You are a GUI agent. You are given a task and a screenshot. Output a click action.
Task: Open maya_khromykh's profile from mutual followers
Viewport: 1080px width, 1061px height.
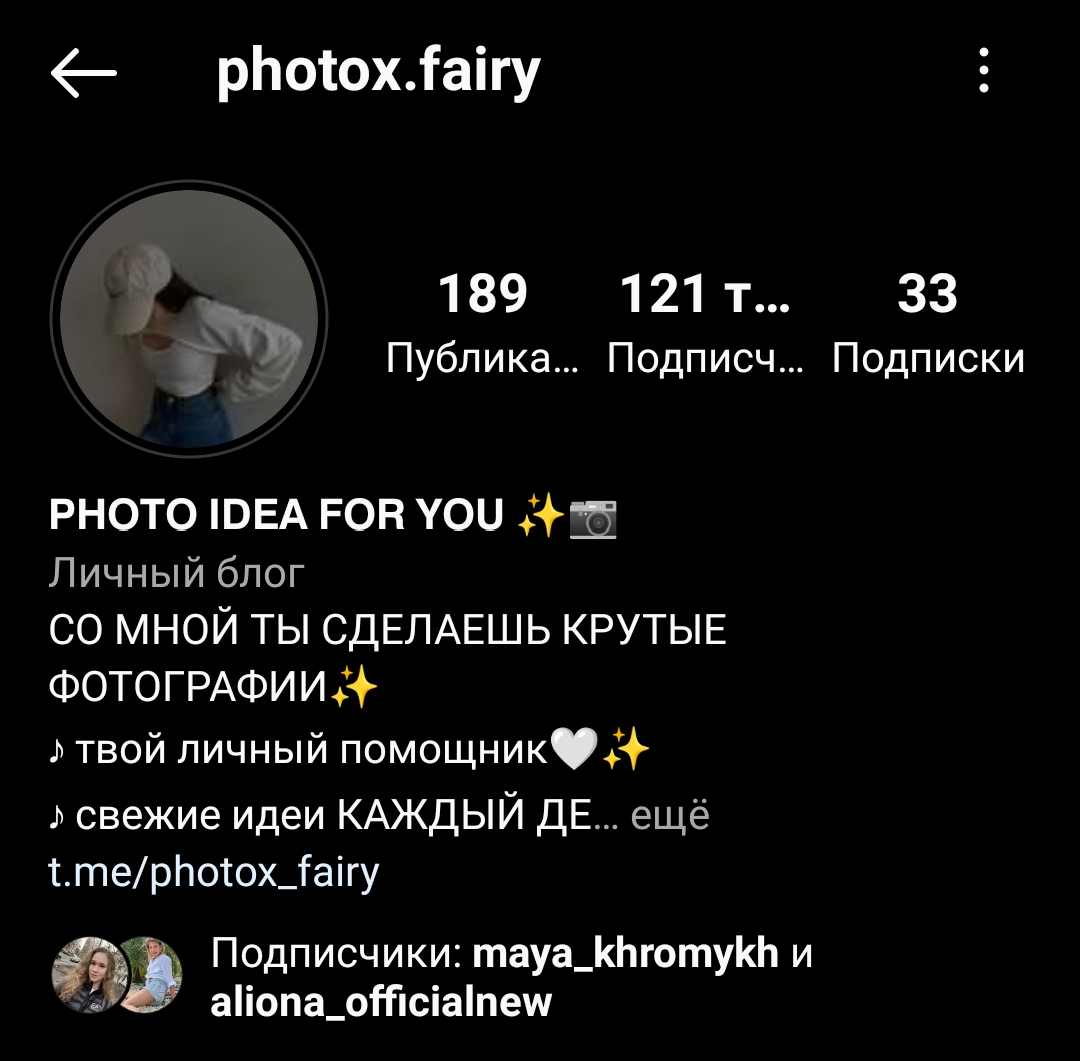pyautogui.click(x=624, y=954)
